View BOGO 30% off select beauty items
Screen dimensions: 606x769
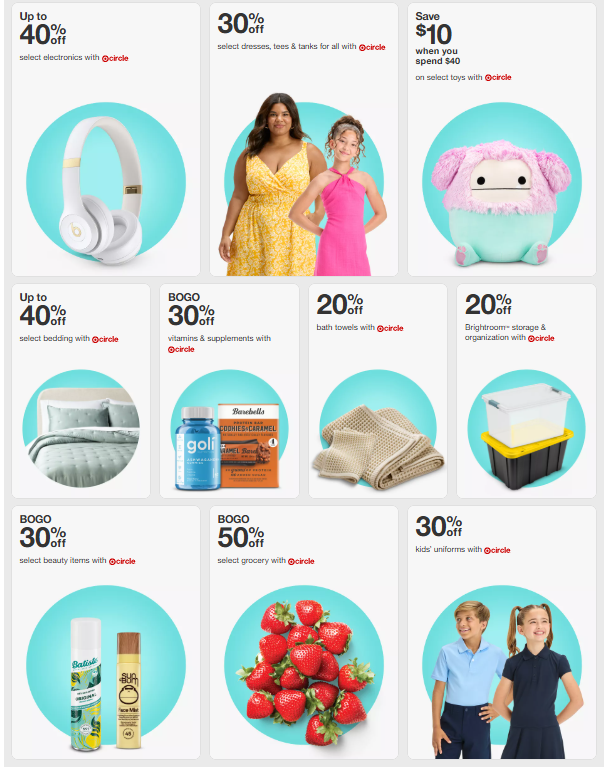pos(105,632)
